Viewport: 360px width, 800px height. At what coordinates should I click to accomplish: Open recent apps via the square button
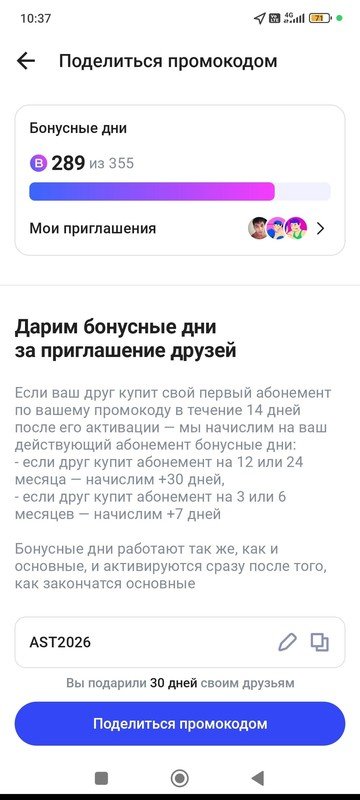click(101, 778)
